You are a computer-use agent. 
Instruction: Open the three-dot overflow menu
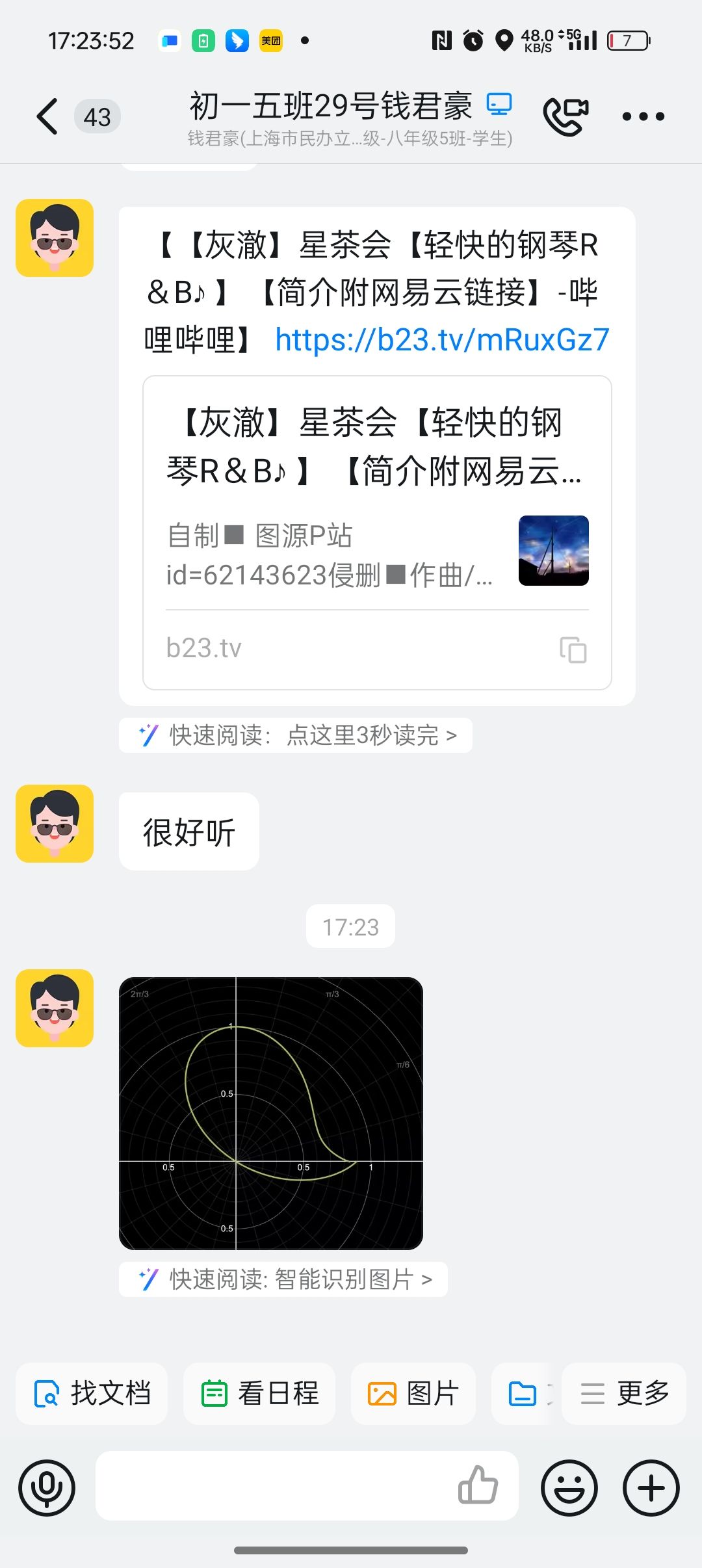point(643,117)
